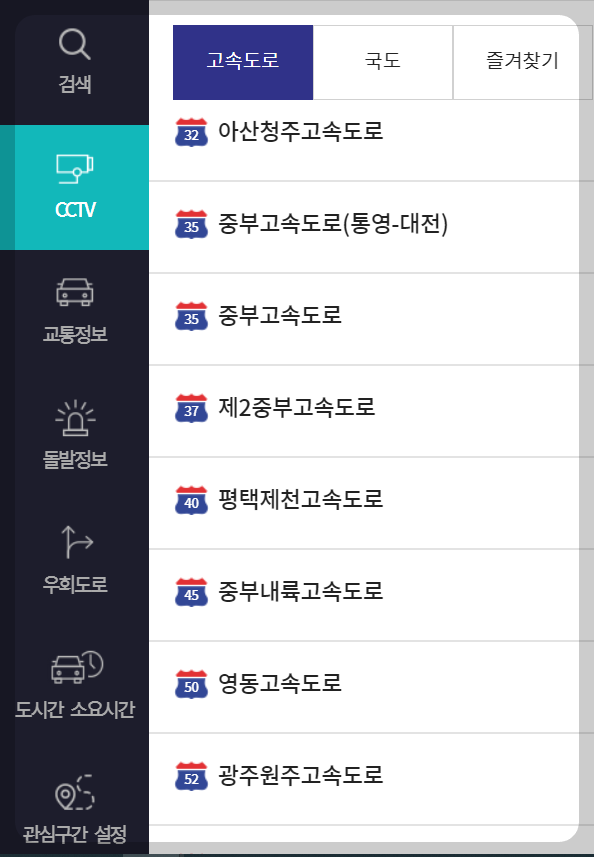Go to 돌발정보 incident info
Viewport: 594px width, 857px height.
[75, 437]
